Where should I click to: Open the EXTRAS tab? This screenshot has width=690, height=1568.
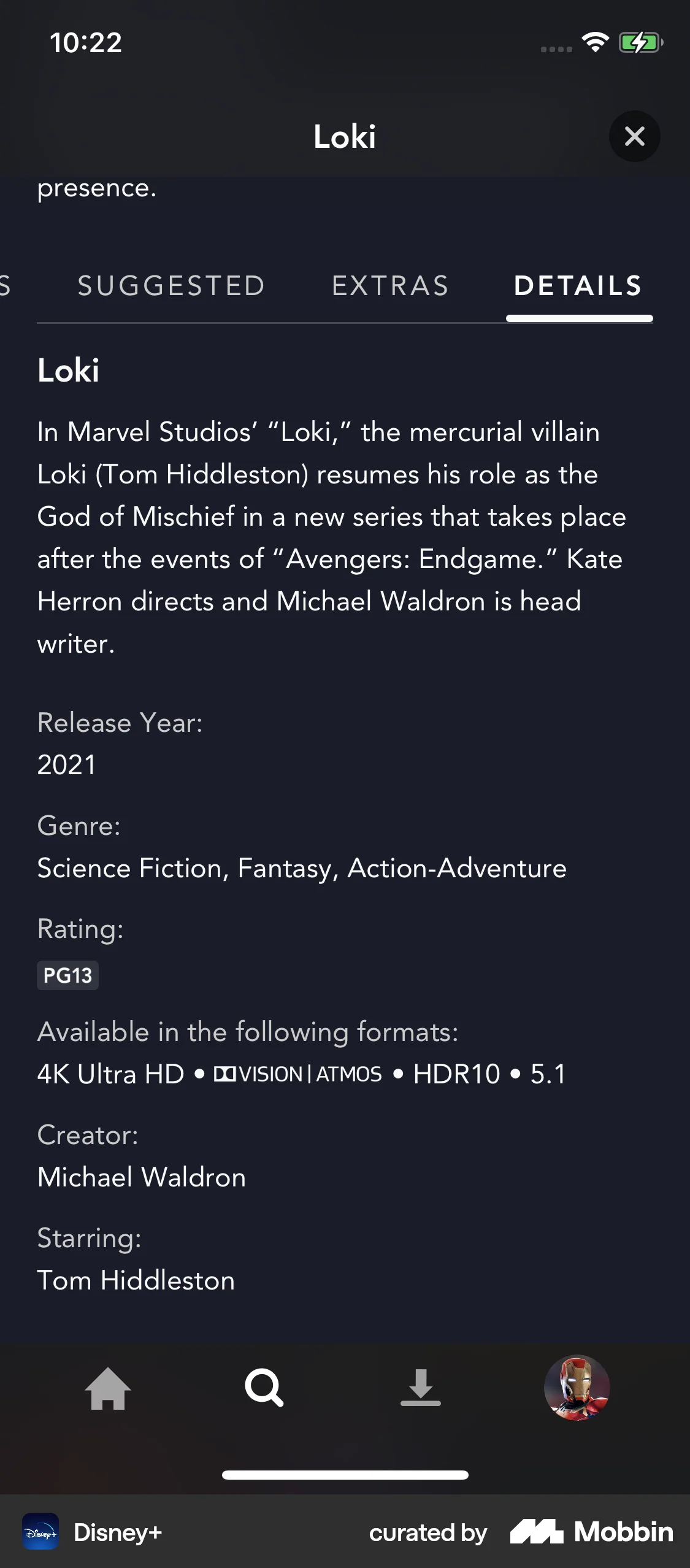pos(389,285)
